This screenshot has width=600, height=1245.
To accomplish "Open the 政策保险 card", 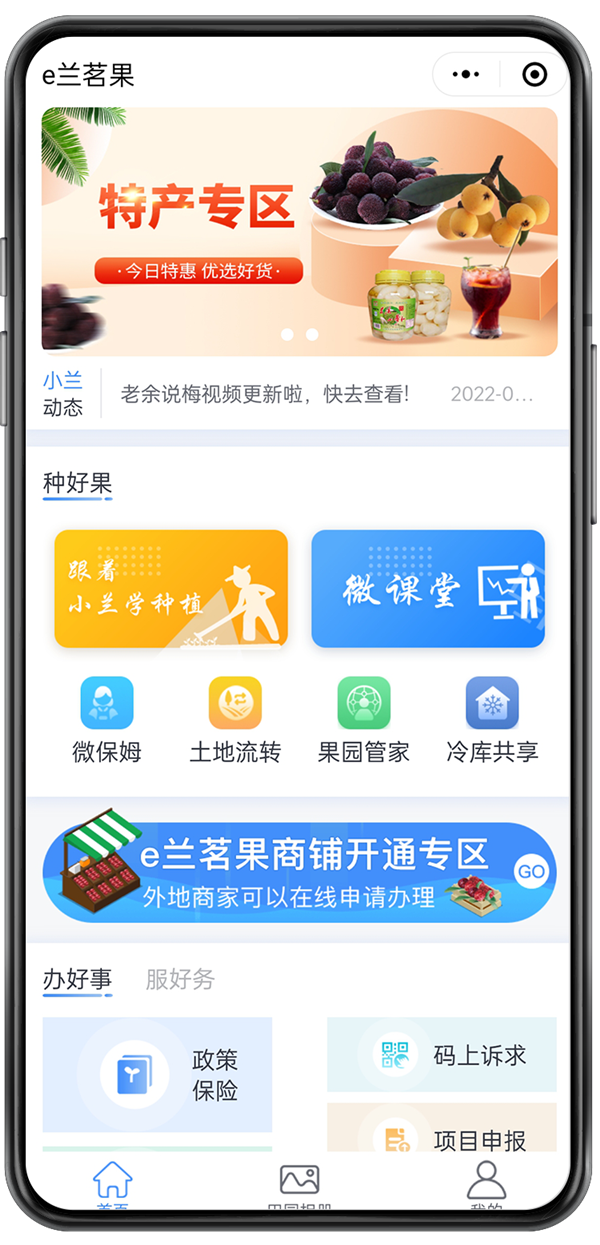I will [157, 1074].
